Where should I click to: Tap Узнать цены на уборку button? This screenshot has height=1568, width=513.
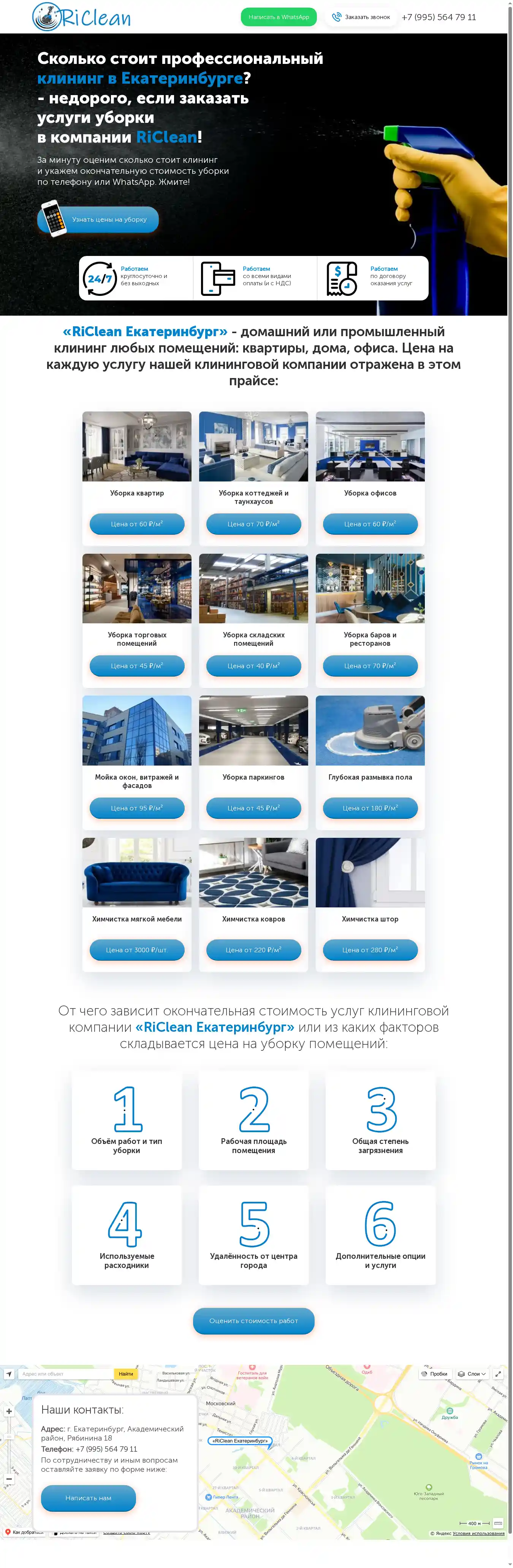click(x=109, y=220)
